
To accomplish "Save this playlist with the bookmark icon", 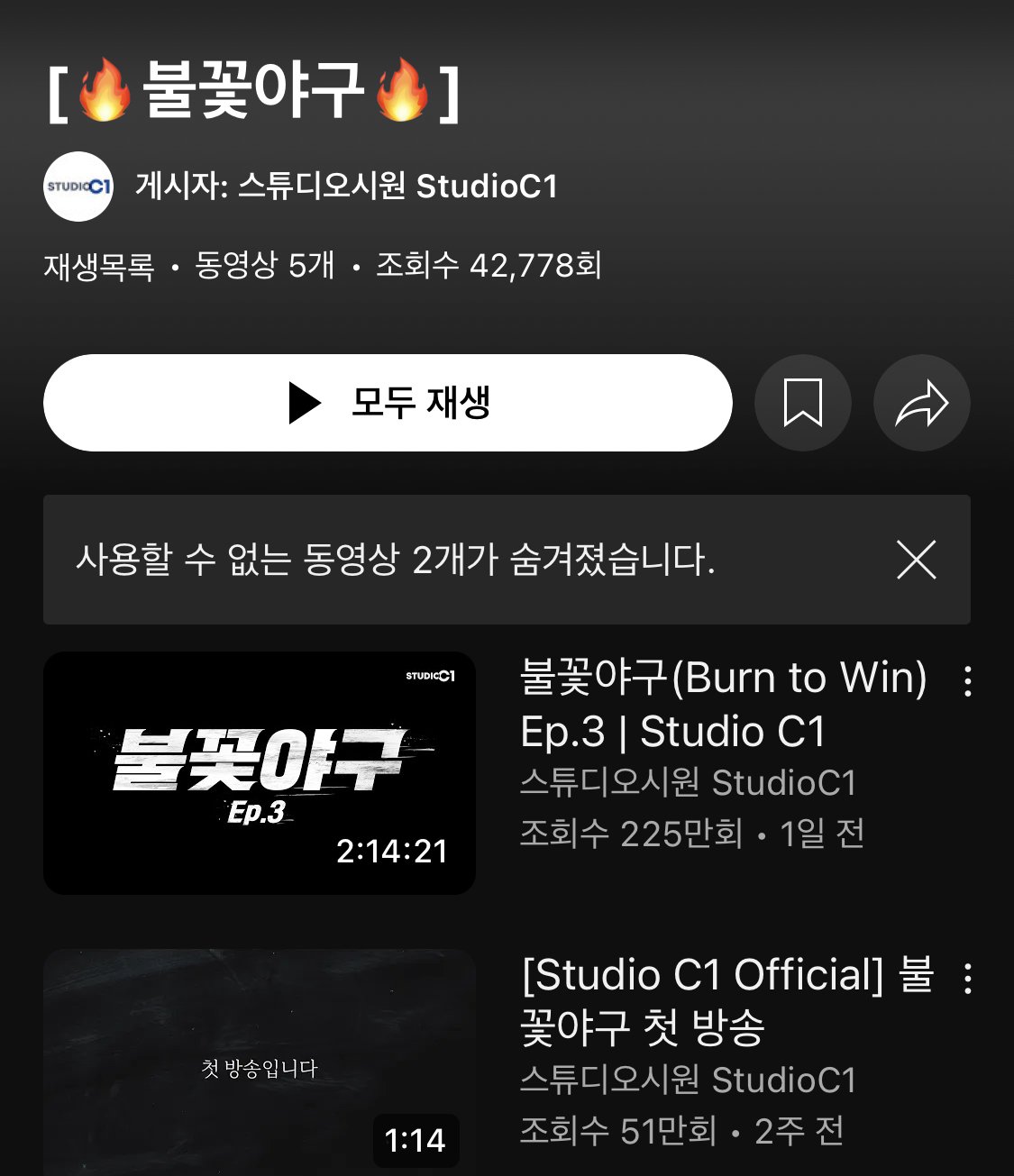I will click(x=802, y=403).
